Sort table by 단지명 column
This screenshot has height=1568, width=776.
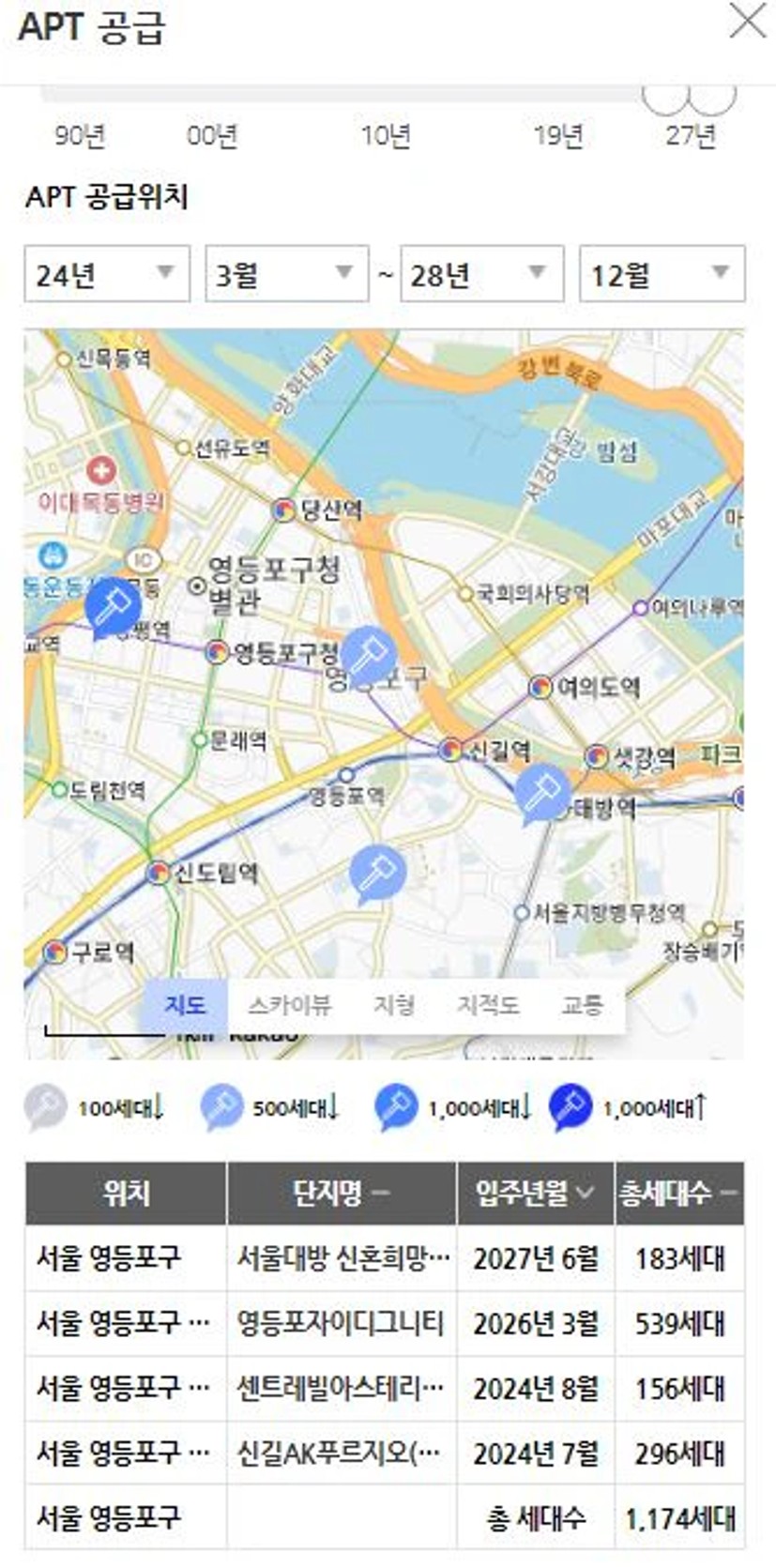[x=341, y=1194]
